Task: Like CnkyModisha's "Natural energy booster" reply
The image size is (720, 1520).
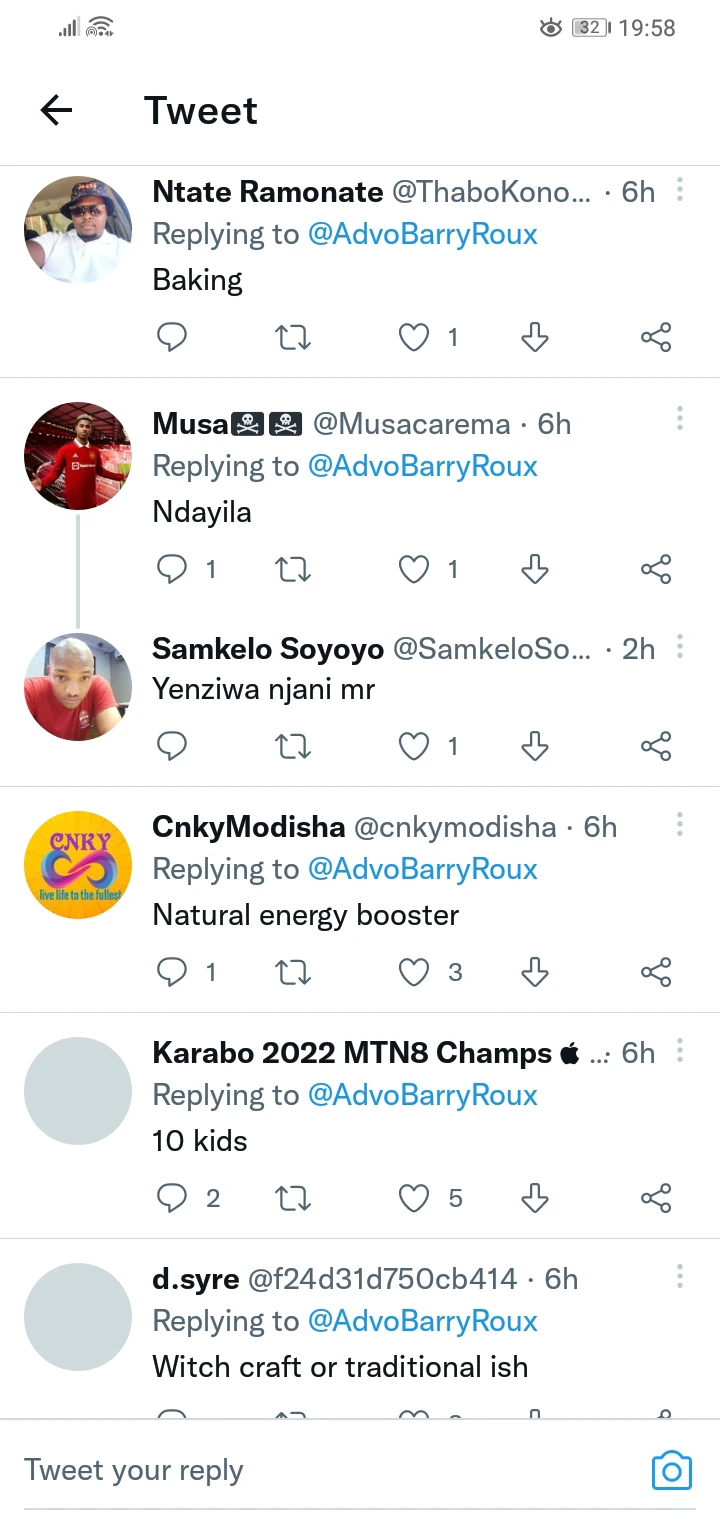Action: pos(414,972)
